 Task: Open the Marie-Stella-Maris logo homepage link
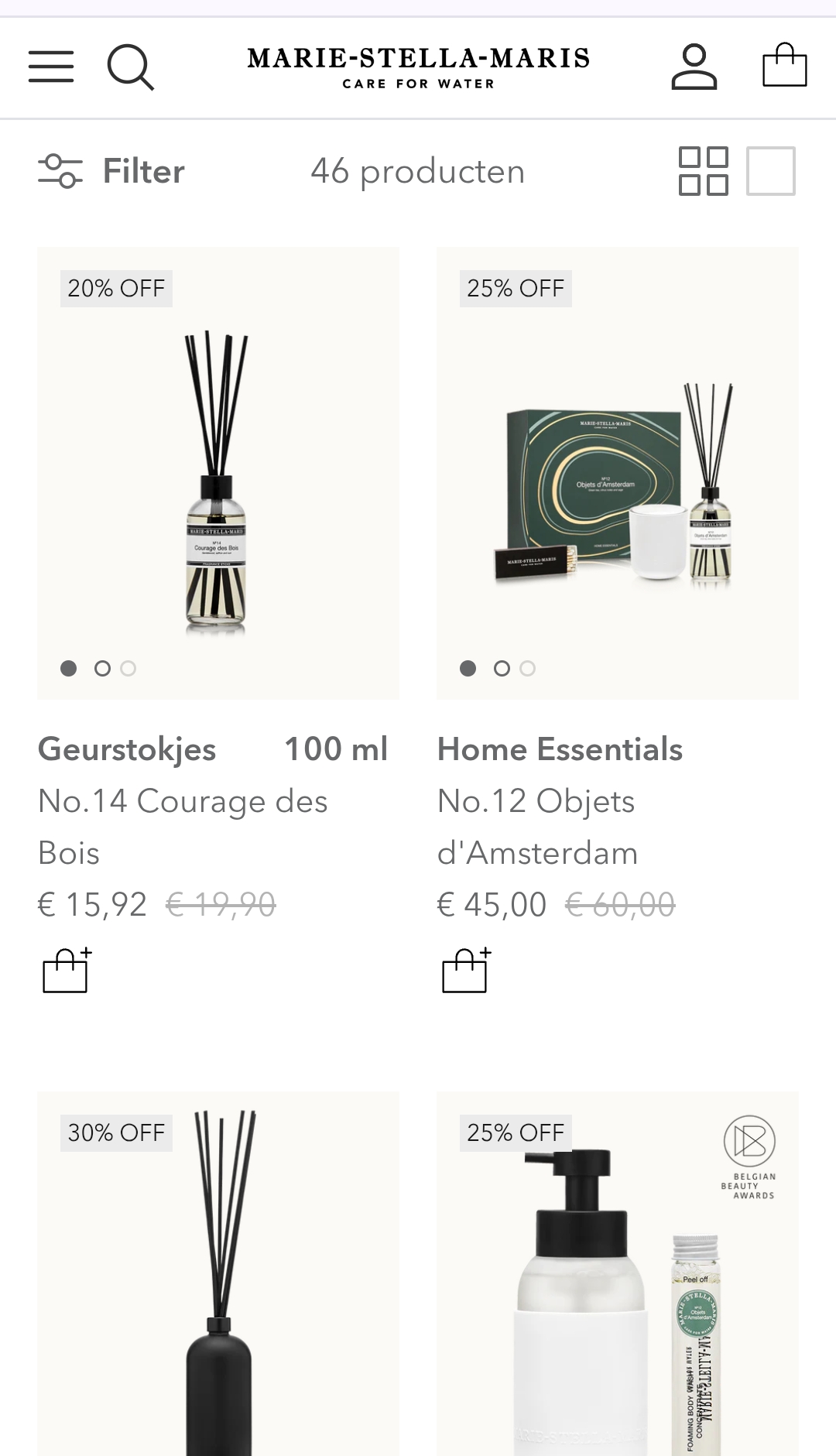[417, 65]
